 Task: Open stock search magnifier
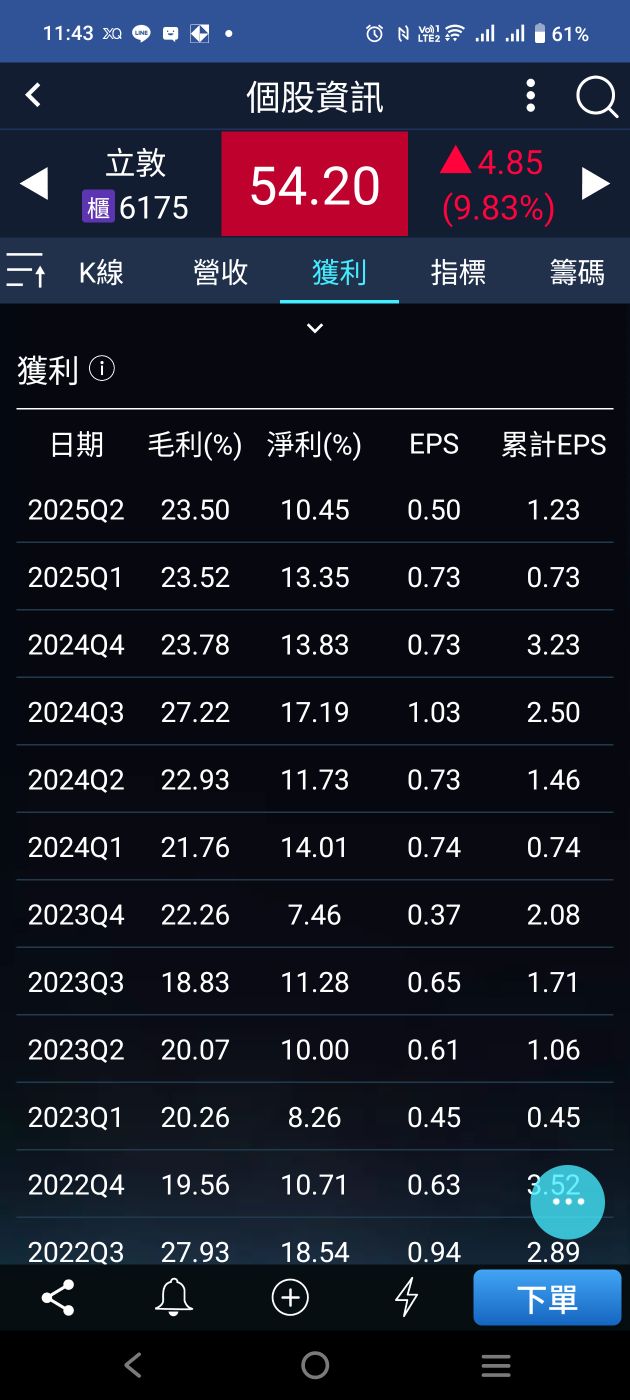point(596,97)
